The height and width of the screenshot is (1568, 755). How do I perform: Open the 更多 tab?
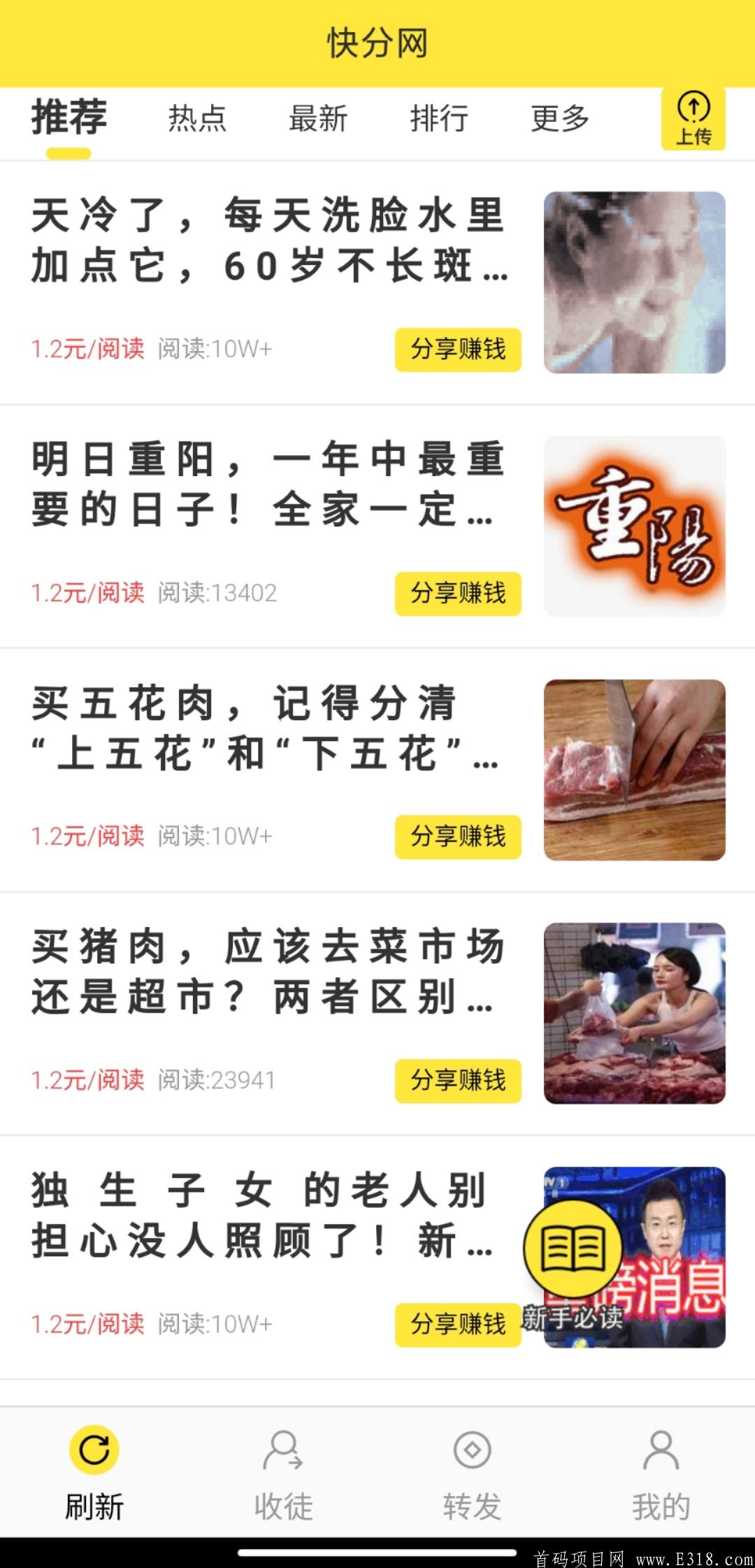click(x=559, y=119)
